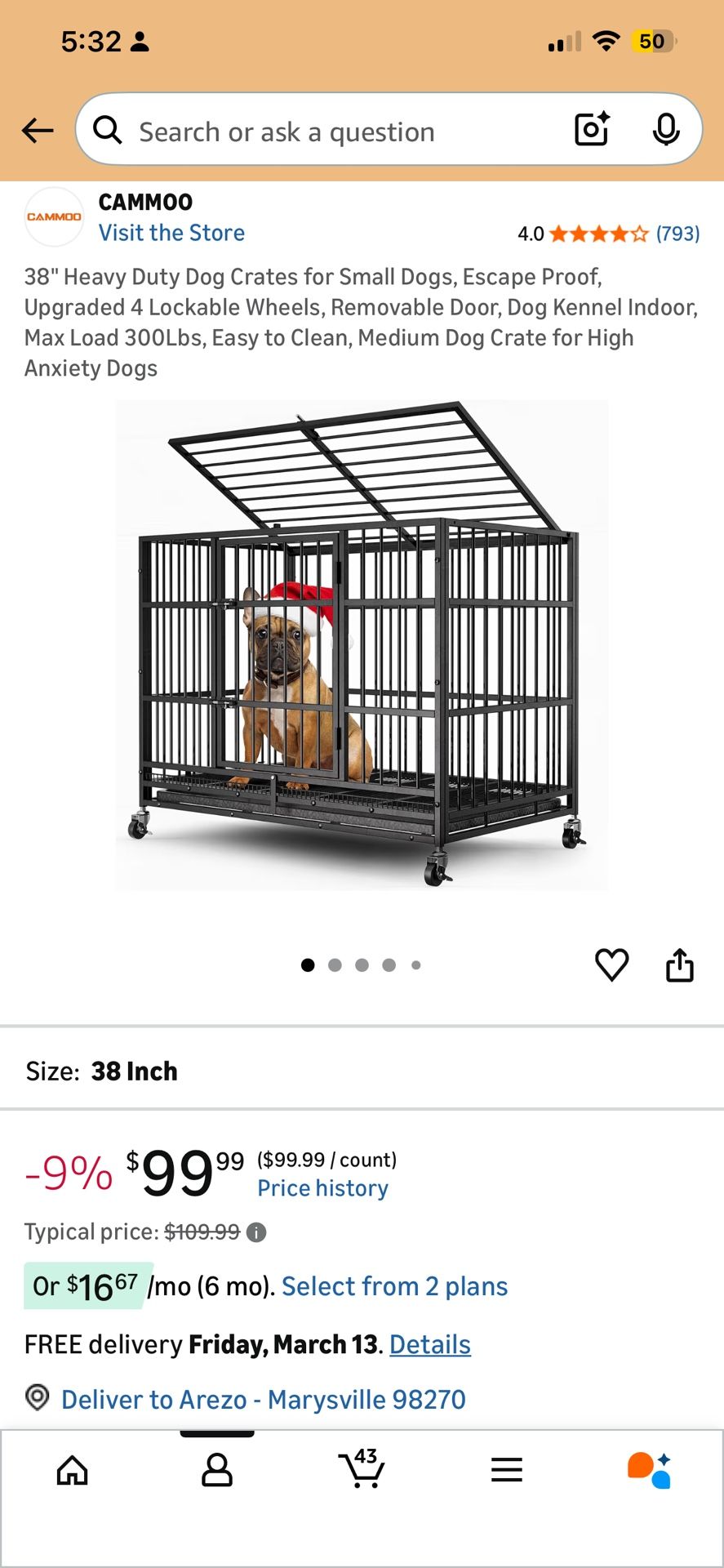Go back with the back arrow
Screen dimensions: 724x1568
click(38, 131)
